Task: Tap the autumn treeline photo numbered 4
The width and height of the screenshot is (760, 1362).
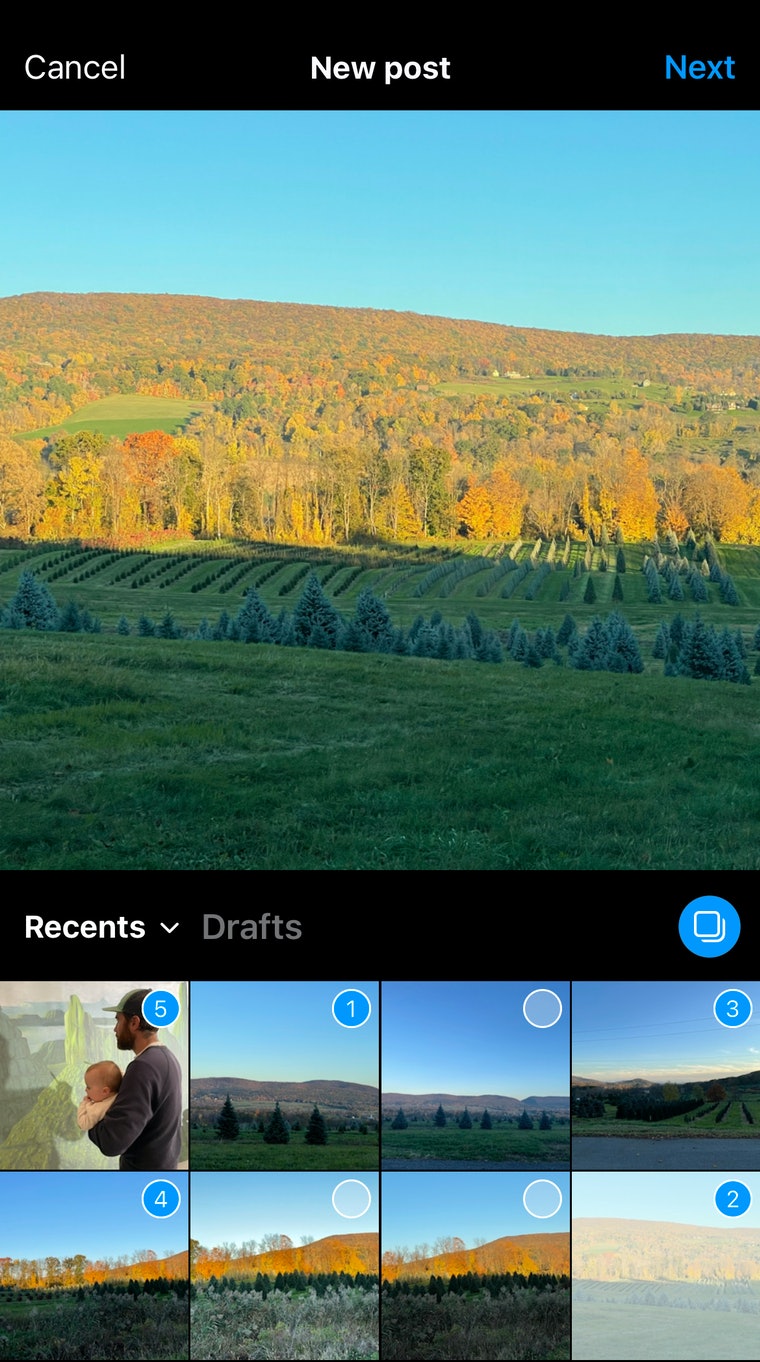Action: point(94,1266)
